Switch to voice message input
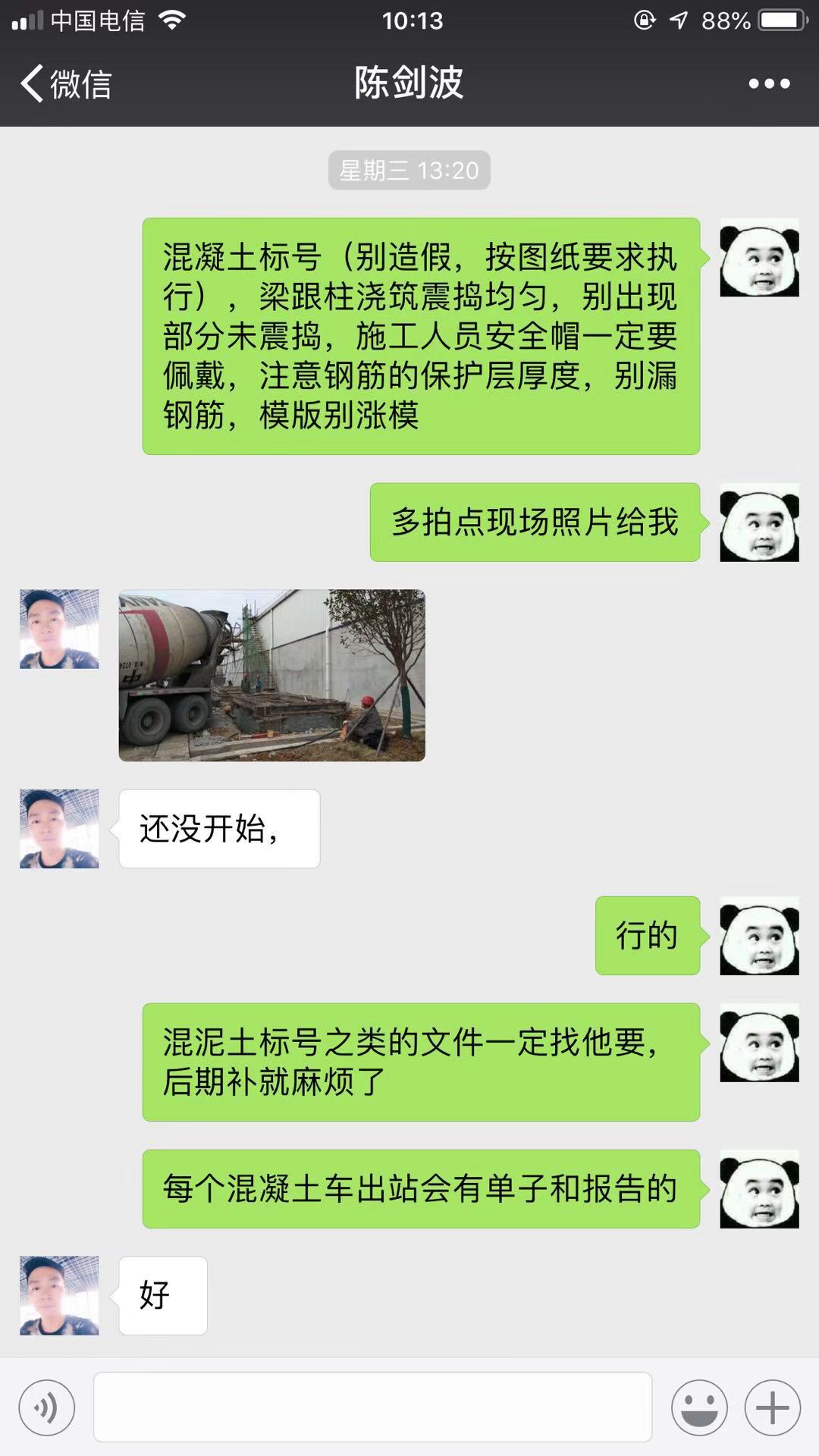Image resolution: width=819 pixels, height=1456 pixels. (x=47, y=1408)
